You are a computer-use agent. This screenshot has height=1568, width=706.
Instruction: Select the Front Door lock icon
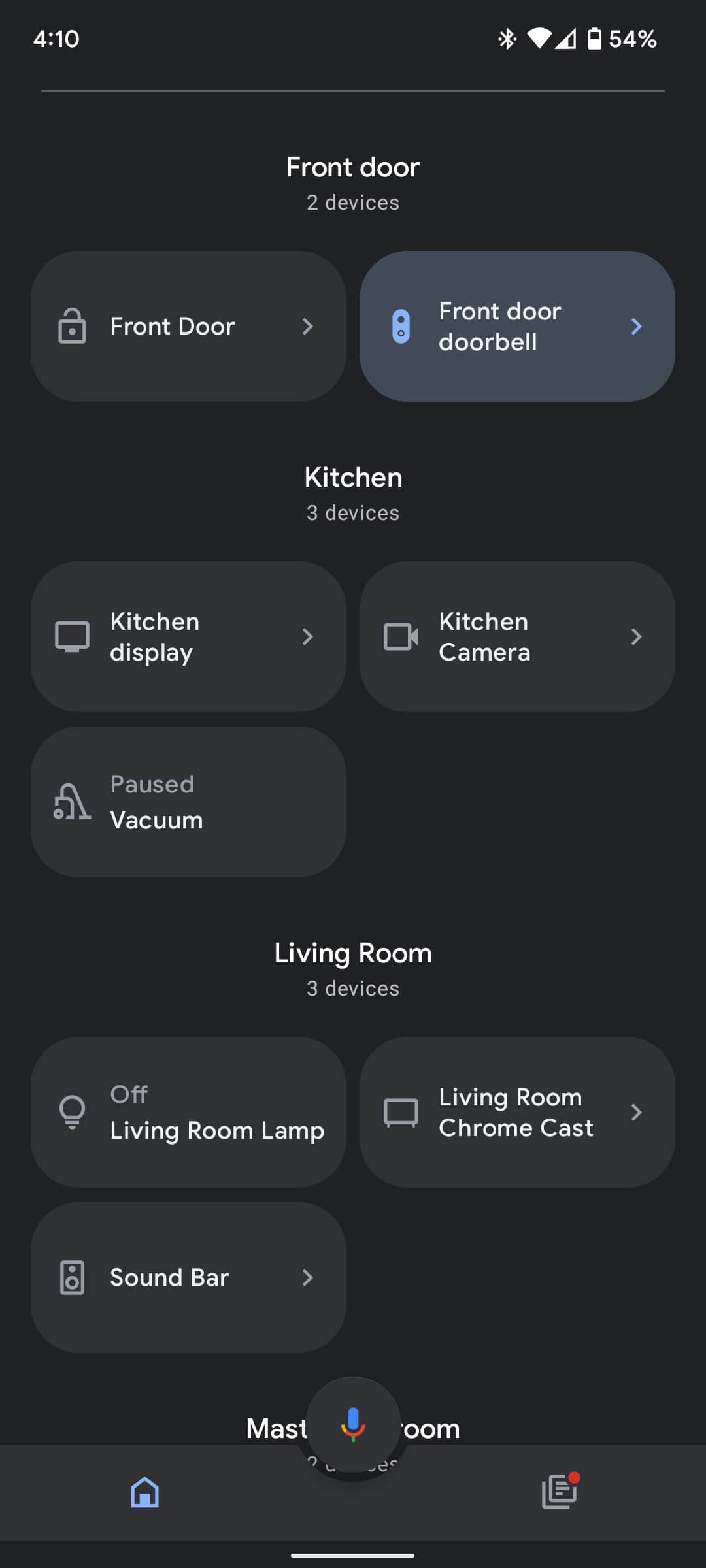point(73,326)
